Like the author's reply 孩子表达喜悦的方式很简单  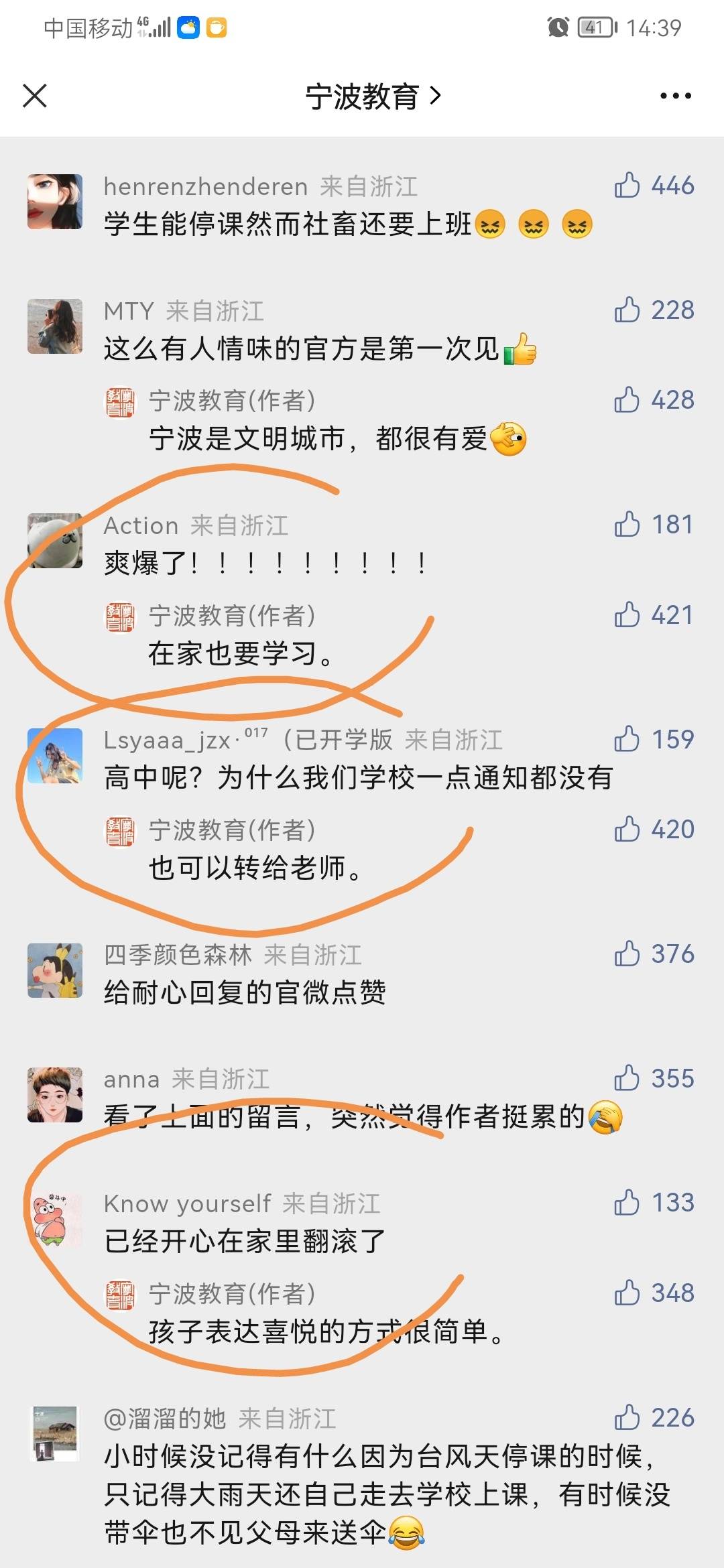pyautogui.click(x=627, y=1293)
